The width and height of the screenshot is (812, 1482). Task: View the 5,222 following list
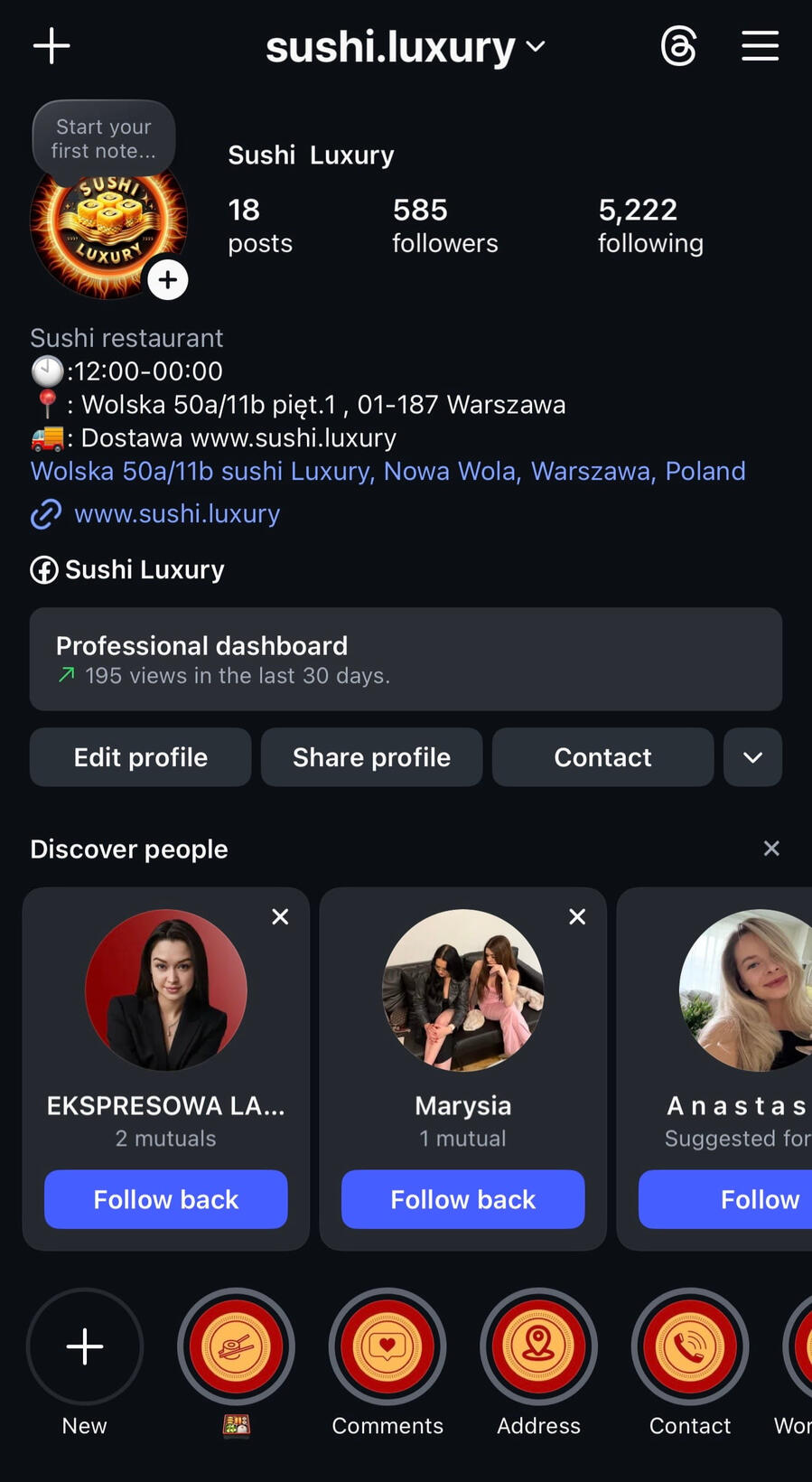tap(649, 226)
